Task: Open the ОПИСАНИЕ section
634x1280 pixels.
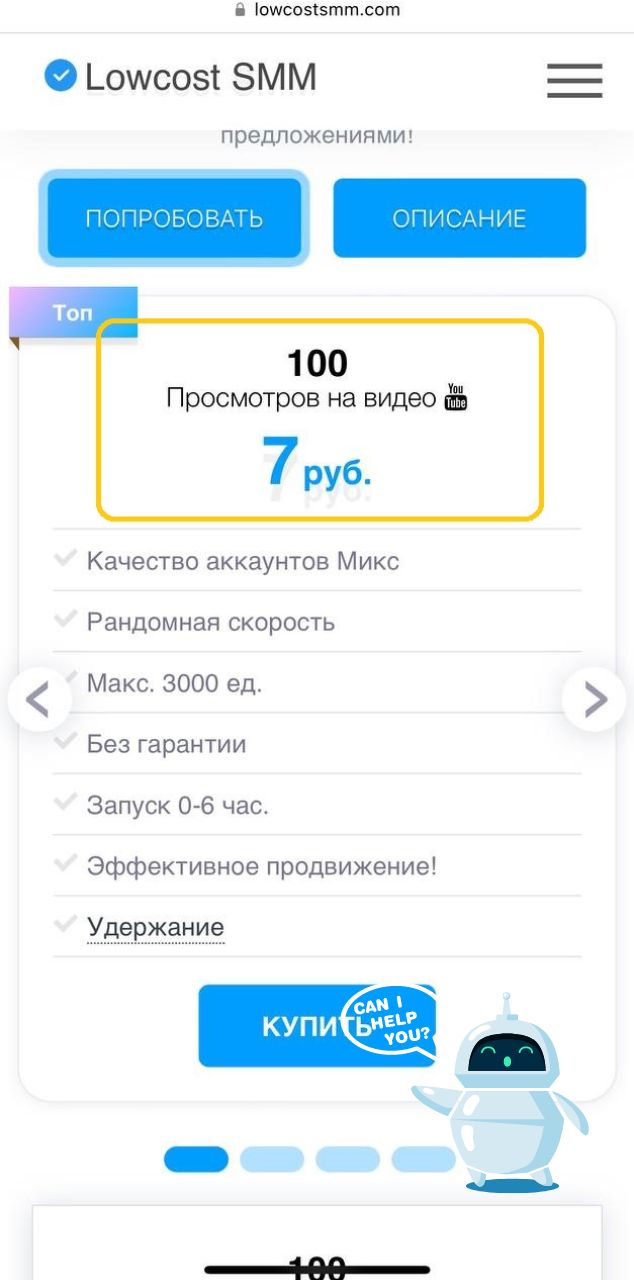Action: tap(459, 218)
